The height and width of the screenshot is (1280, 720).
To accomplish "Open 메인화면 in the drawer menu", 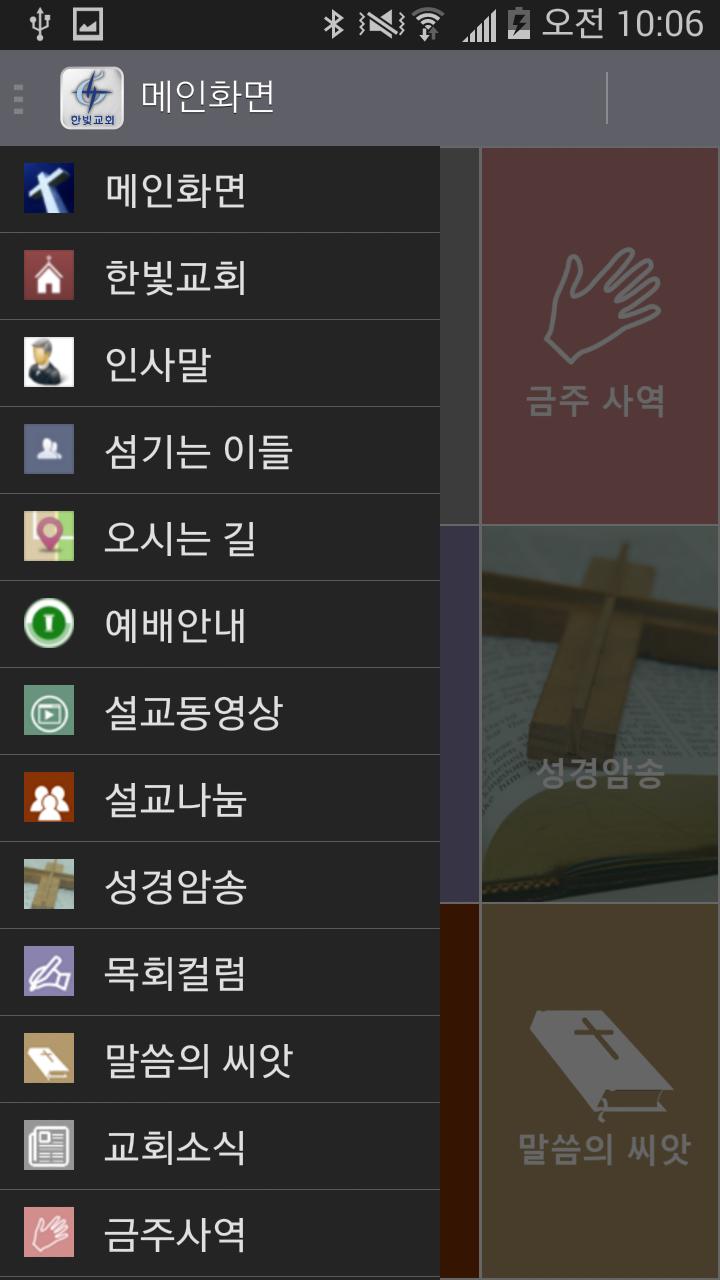I will pos(220,190).
